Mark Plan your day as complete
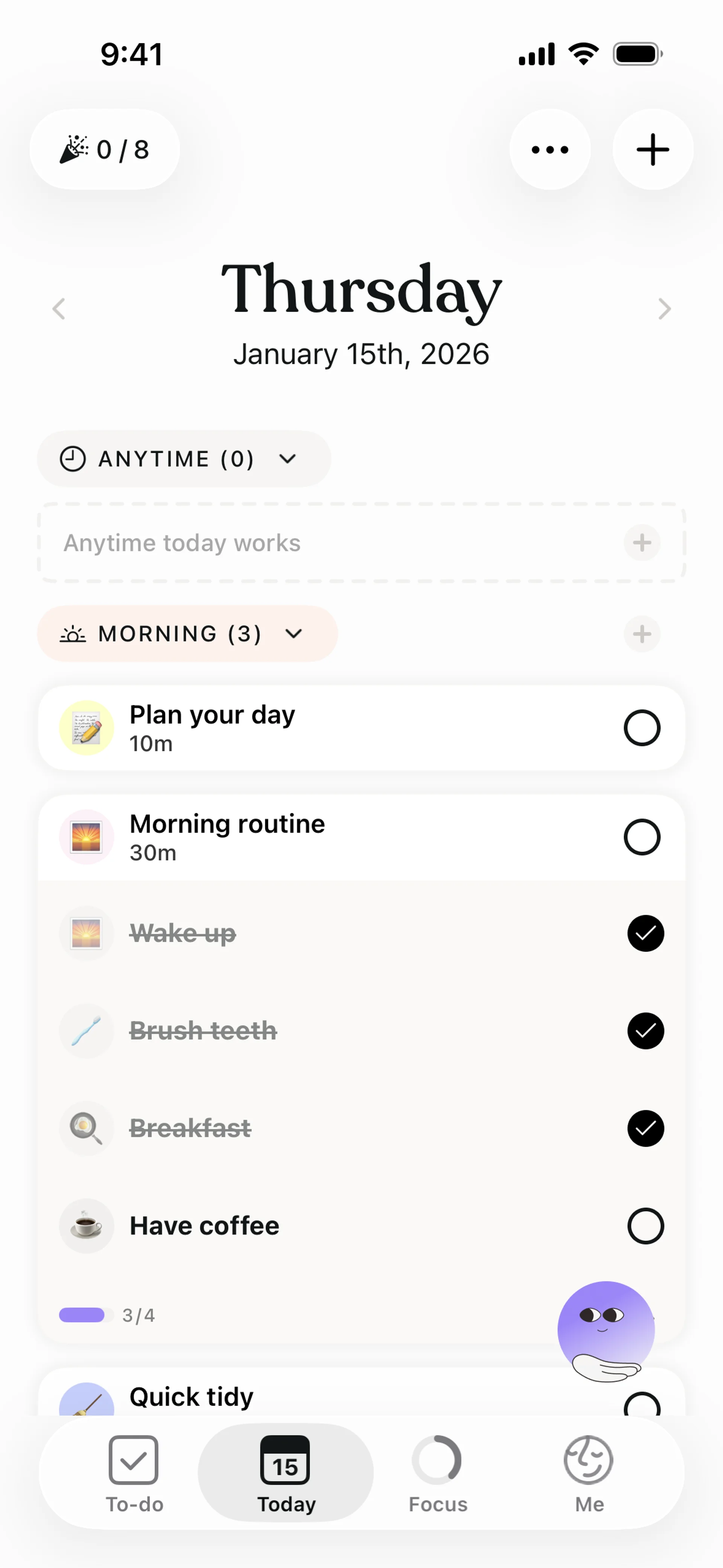Screen dimensions: 723x1568 point(641,728)
